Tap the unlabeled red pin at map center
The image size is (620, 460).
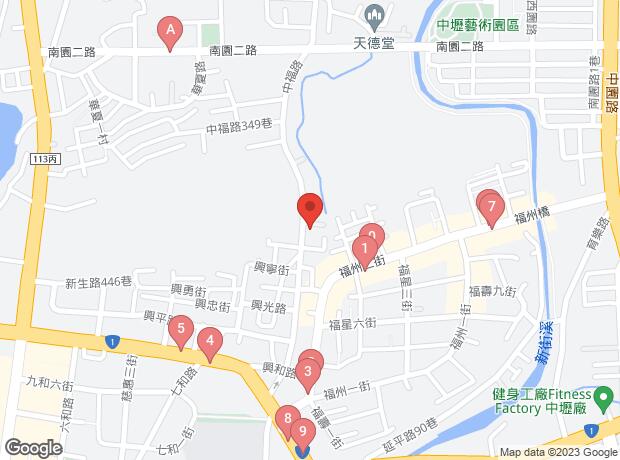(x=309, y=208)
